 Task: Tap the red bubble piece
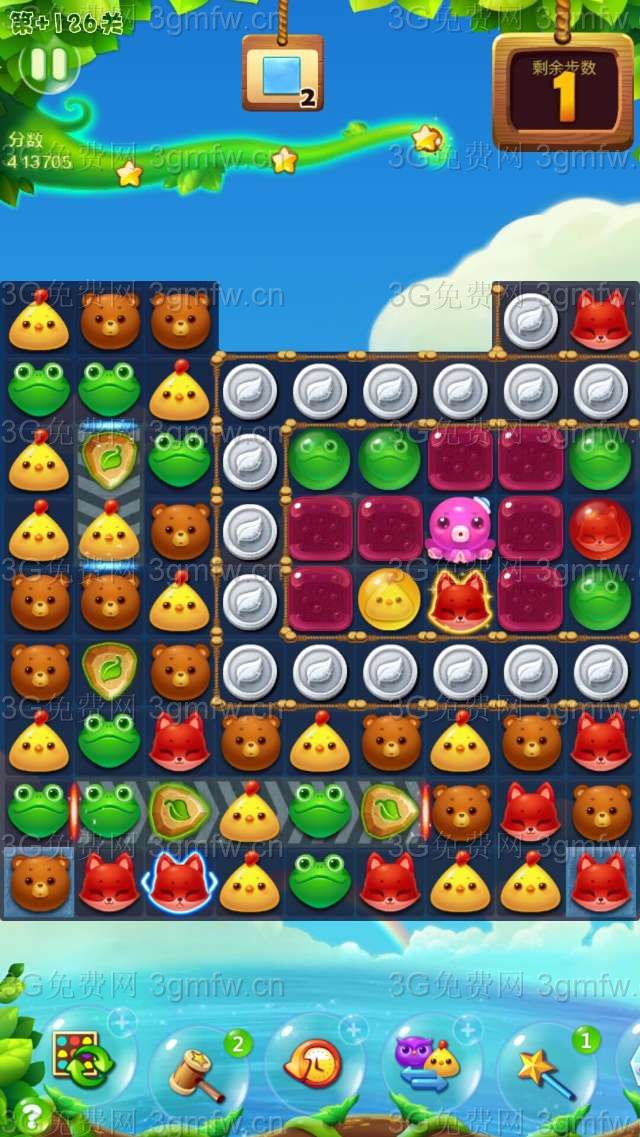600,528
